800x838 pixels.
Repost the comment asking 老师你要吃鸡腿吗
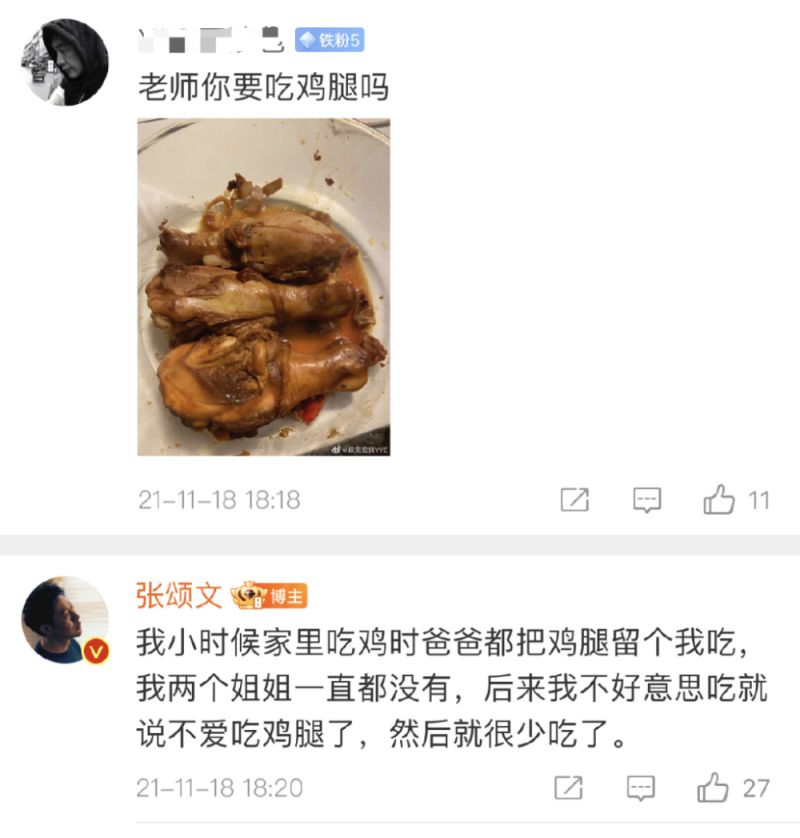(574, 500)
